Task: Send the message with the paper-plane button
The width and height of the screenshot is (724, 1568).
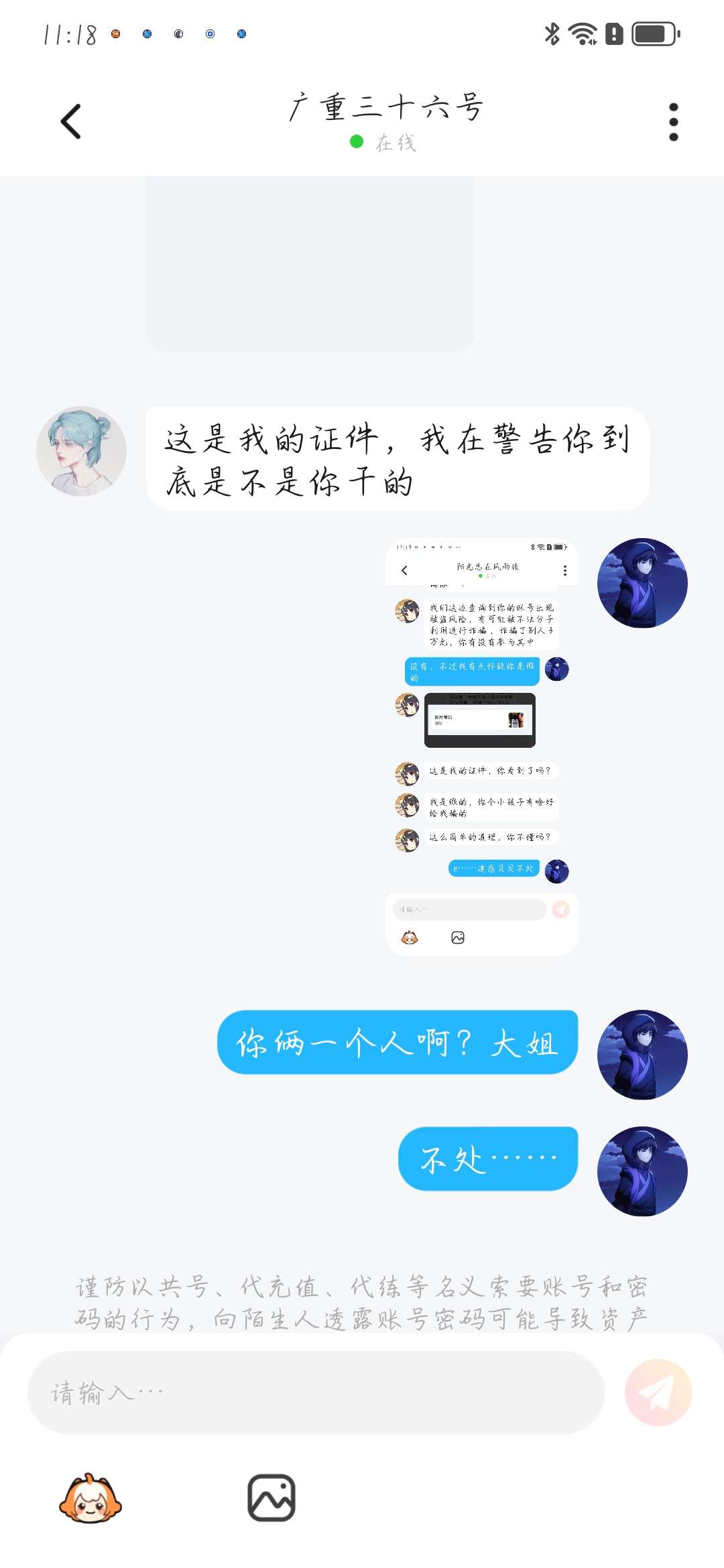Action: [x=658, y=1392]
